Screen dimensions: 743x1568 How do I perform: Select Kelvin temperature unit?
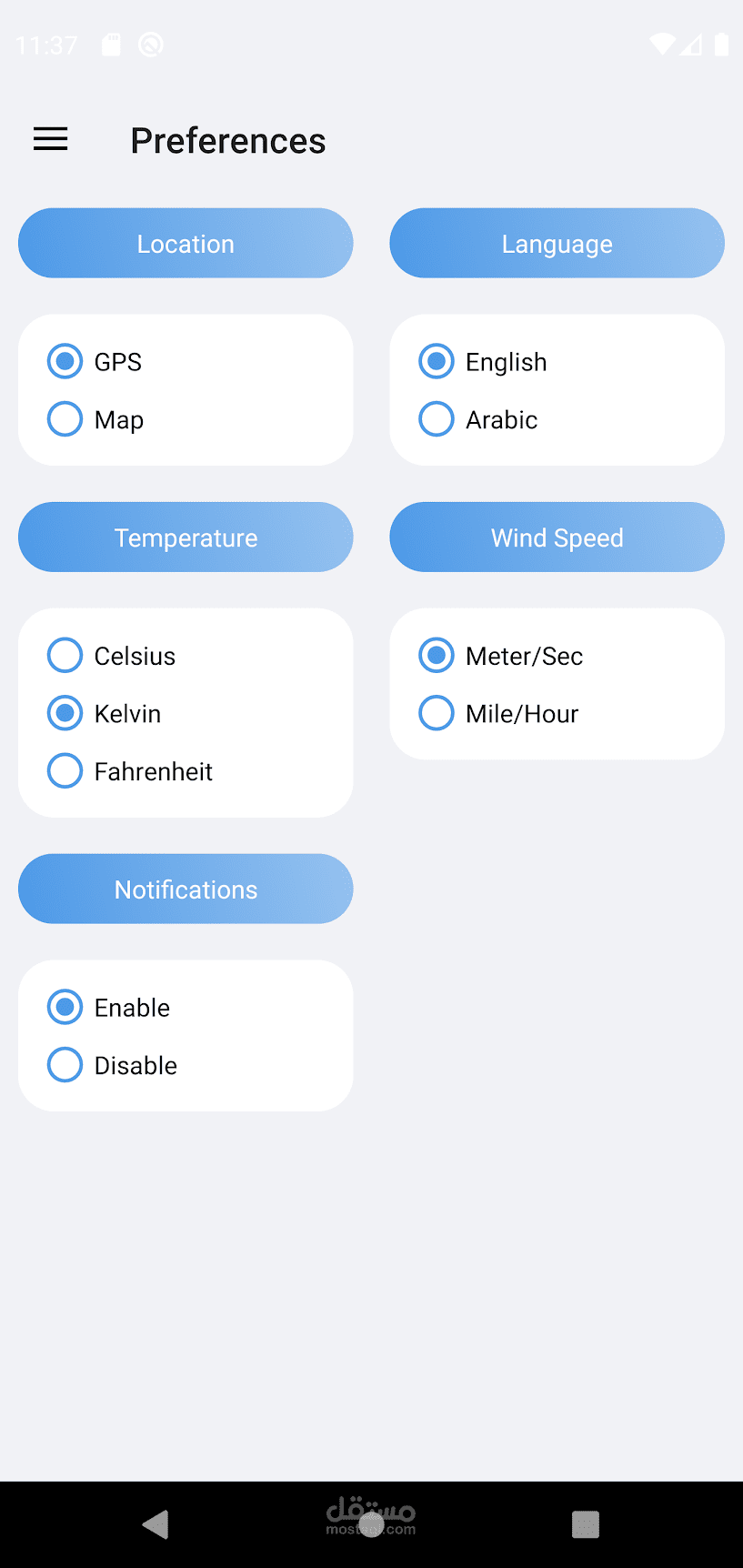(x=65, y=713)
